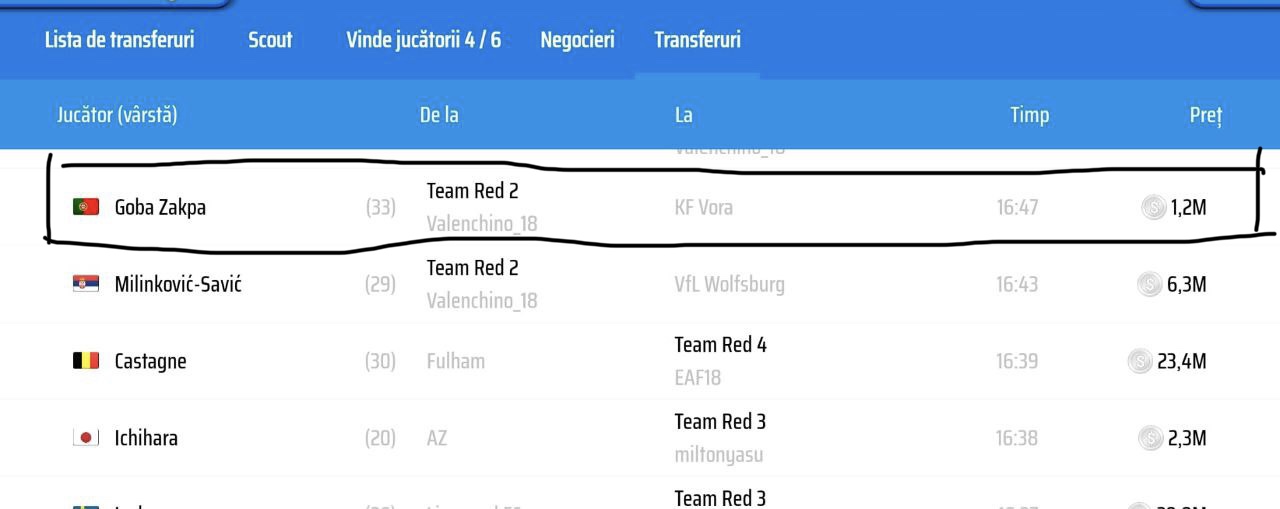Open the Scout tab
The height and width of the screenshot is (509, 1280).
(270, 40)
